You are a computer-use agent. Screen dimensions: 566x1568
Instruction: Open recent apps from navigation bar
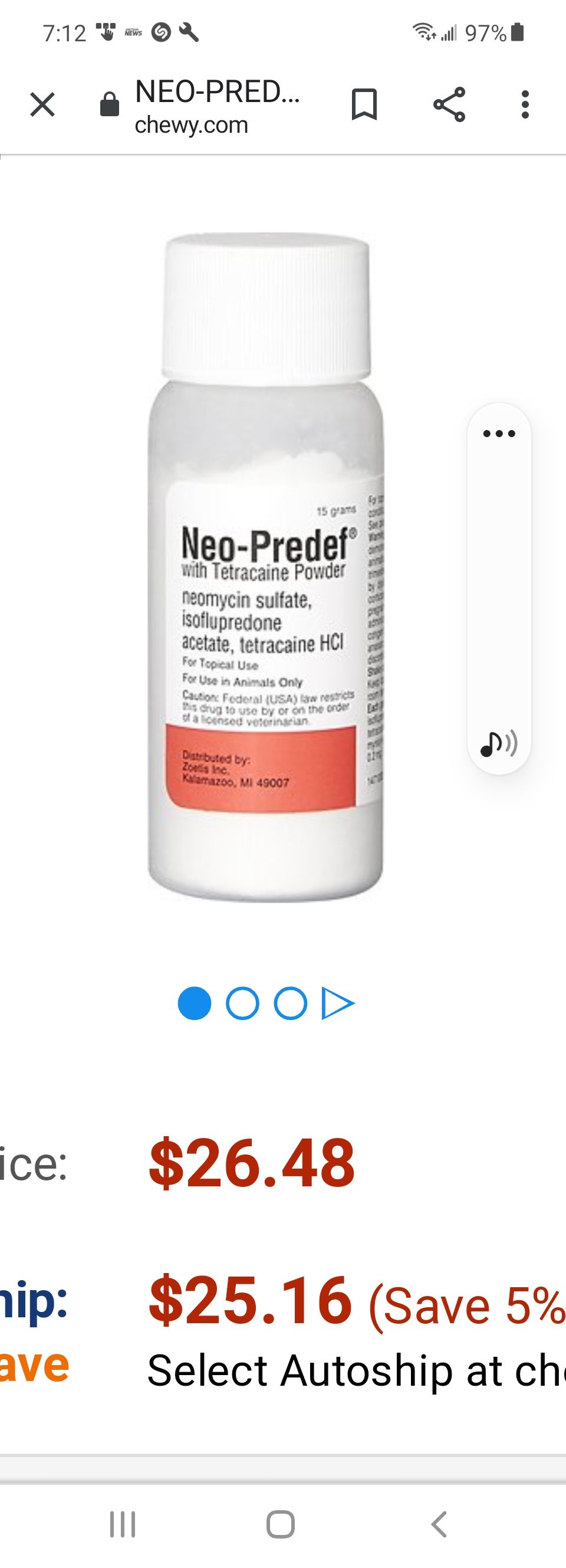(122, 1524)
